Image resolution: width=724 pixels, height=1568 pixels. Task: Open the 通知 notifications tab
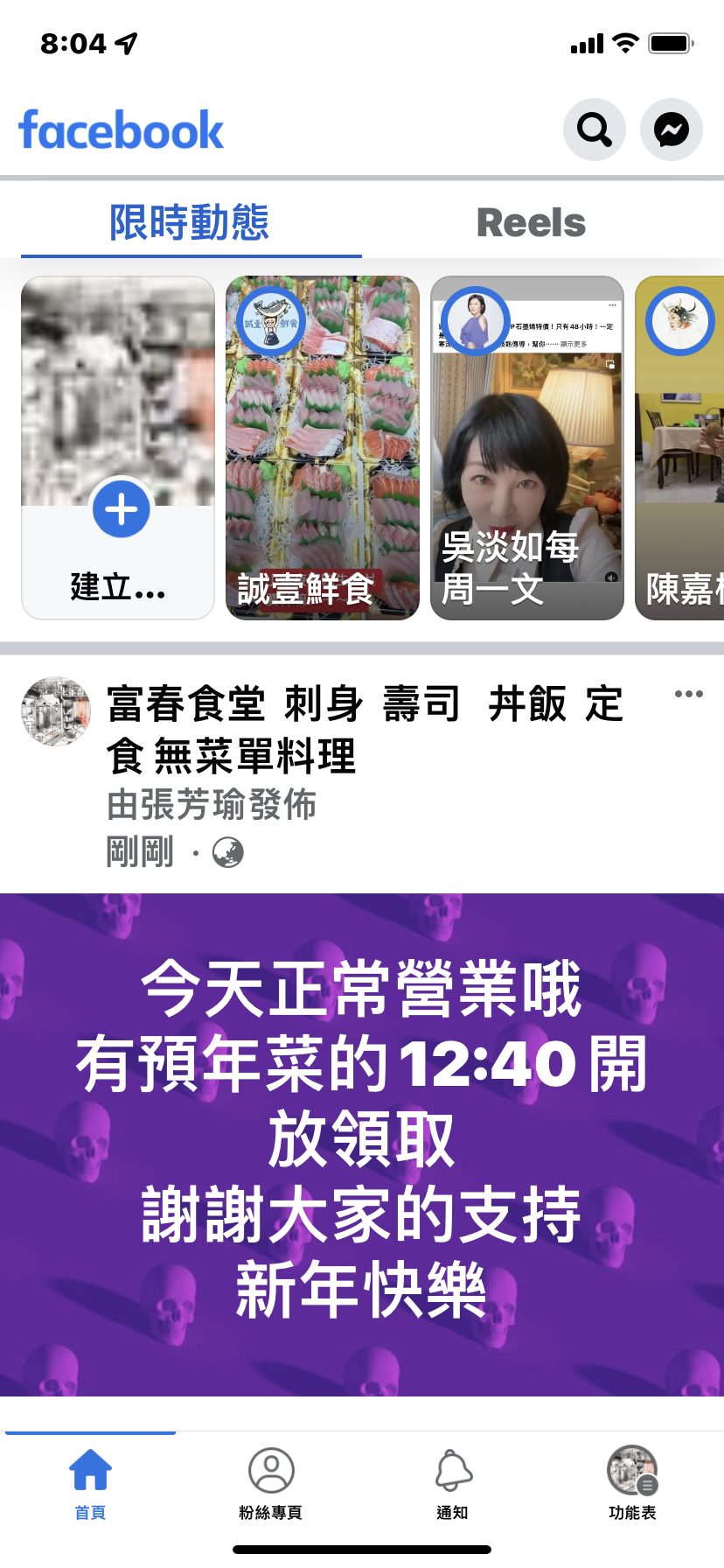tap(453, 1481)
